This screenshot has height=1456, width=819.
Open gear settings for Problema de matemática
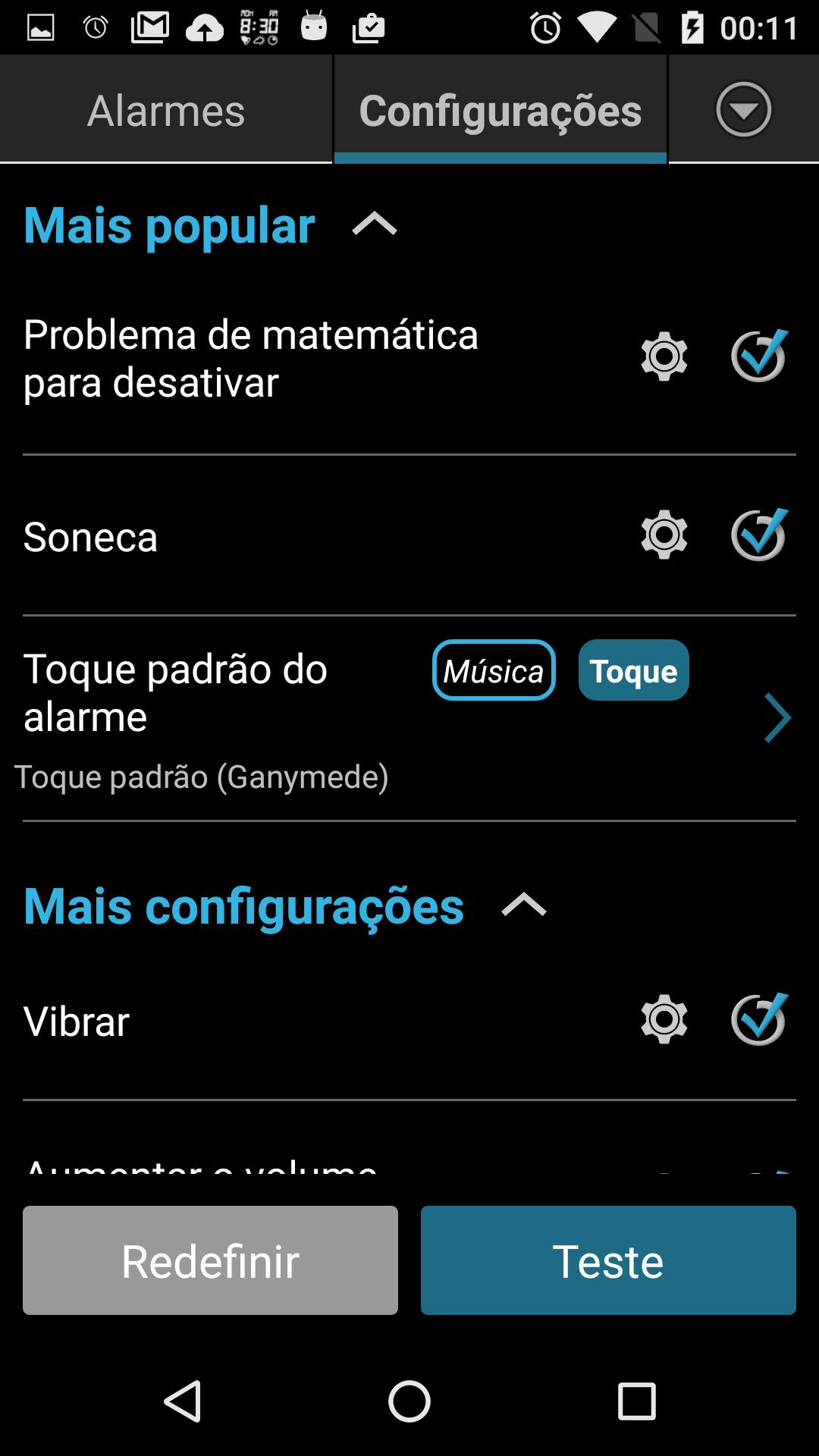664,356
